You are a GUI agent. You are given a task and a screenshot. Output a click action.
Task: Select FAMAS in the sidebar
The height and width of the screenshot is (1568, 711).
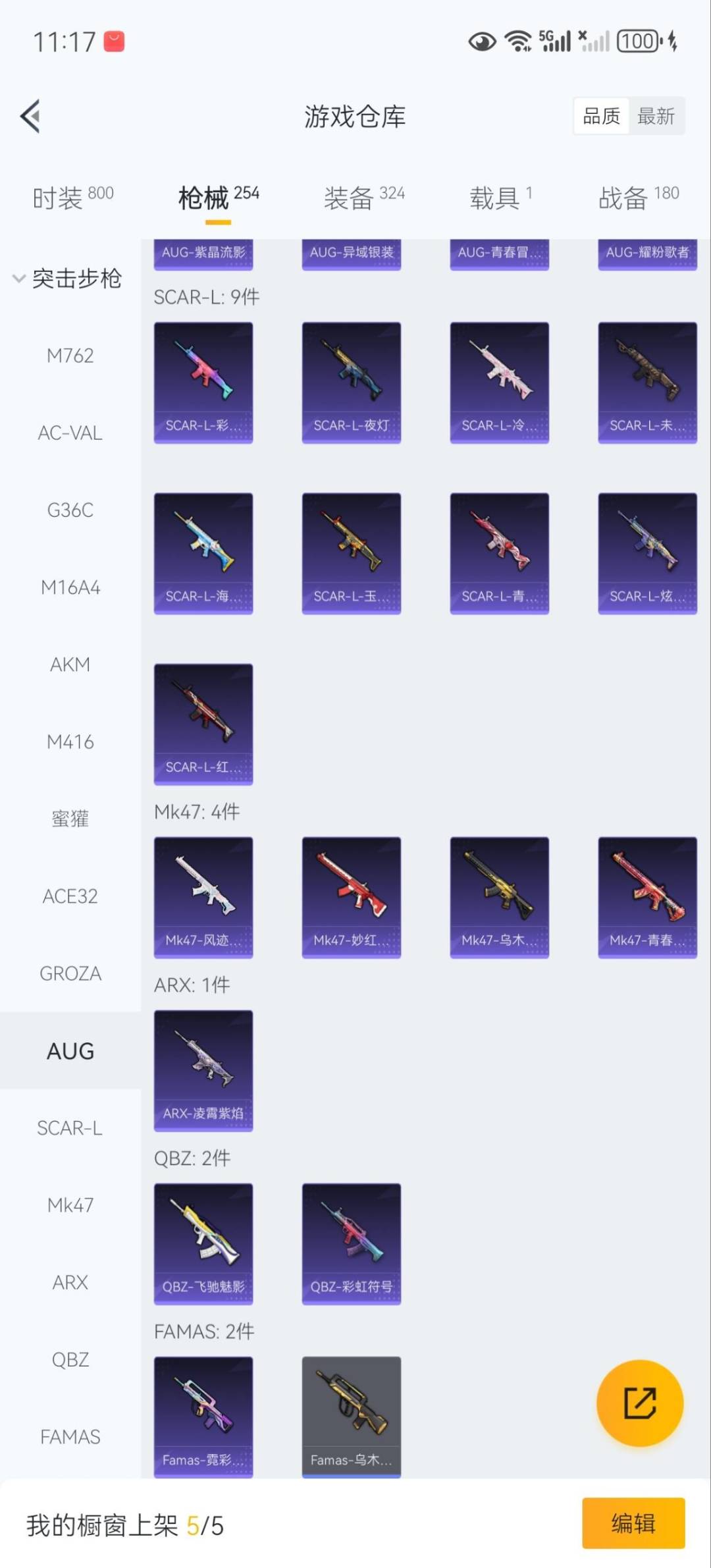click(x=70, y=1436)
